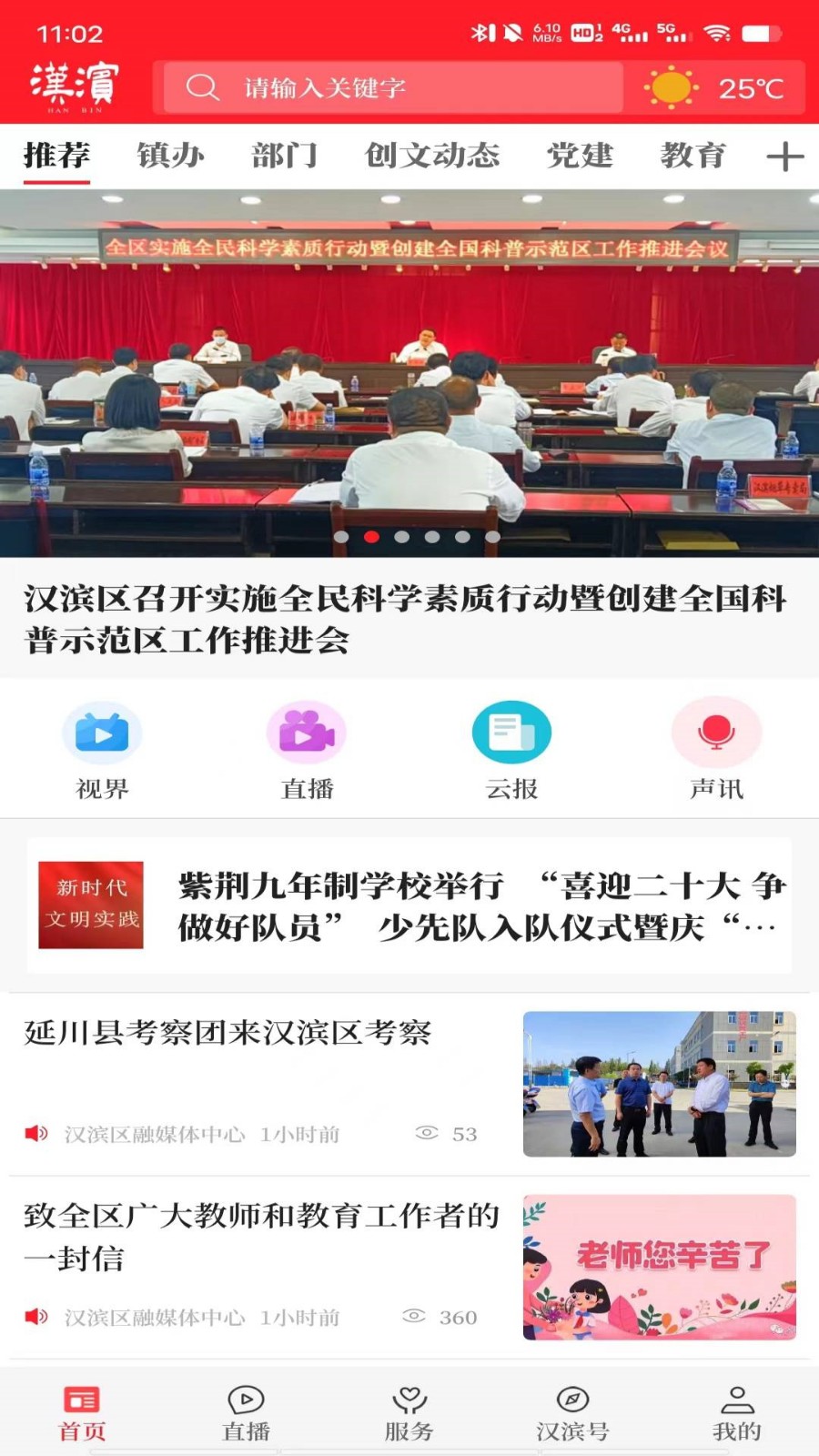819x1456 pixels.
Task: Switch to the 直播 bottom navigation tab
Action: click(246, 1413)
